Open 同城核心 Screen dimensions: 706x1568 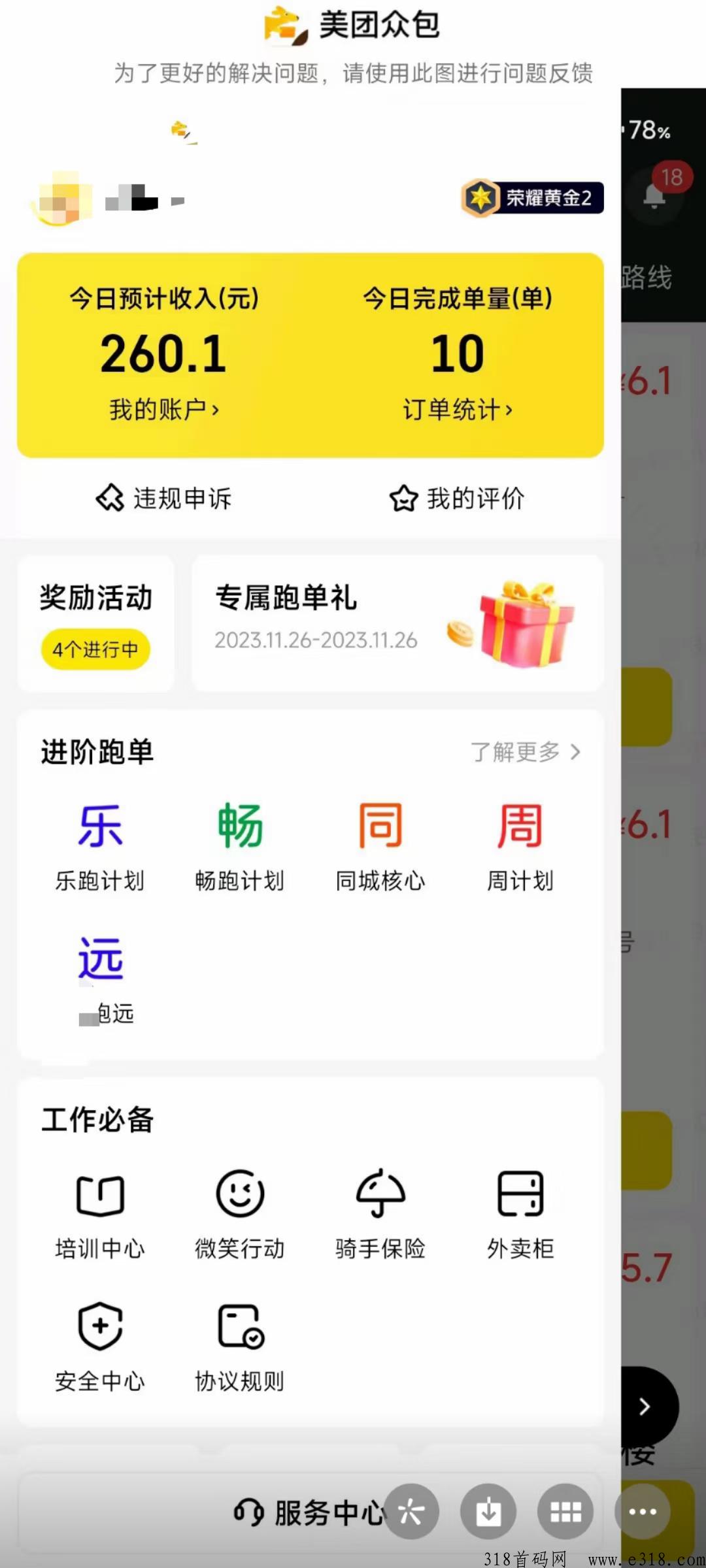380,846
